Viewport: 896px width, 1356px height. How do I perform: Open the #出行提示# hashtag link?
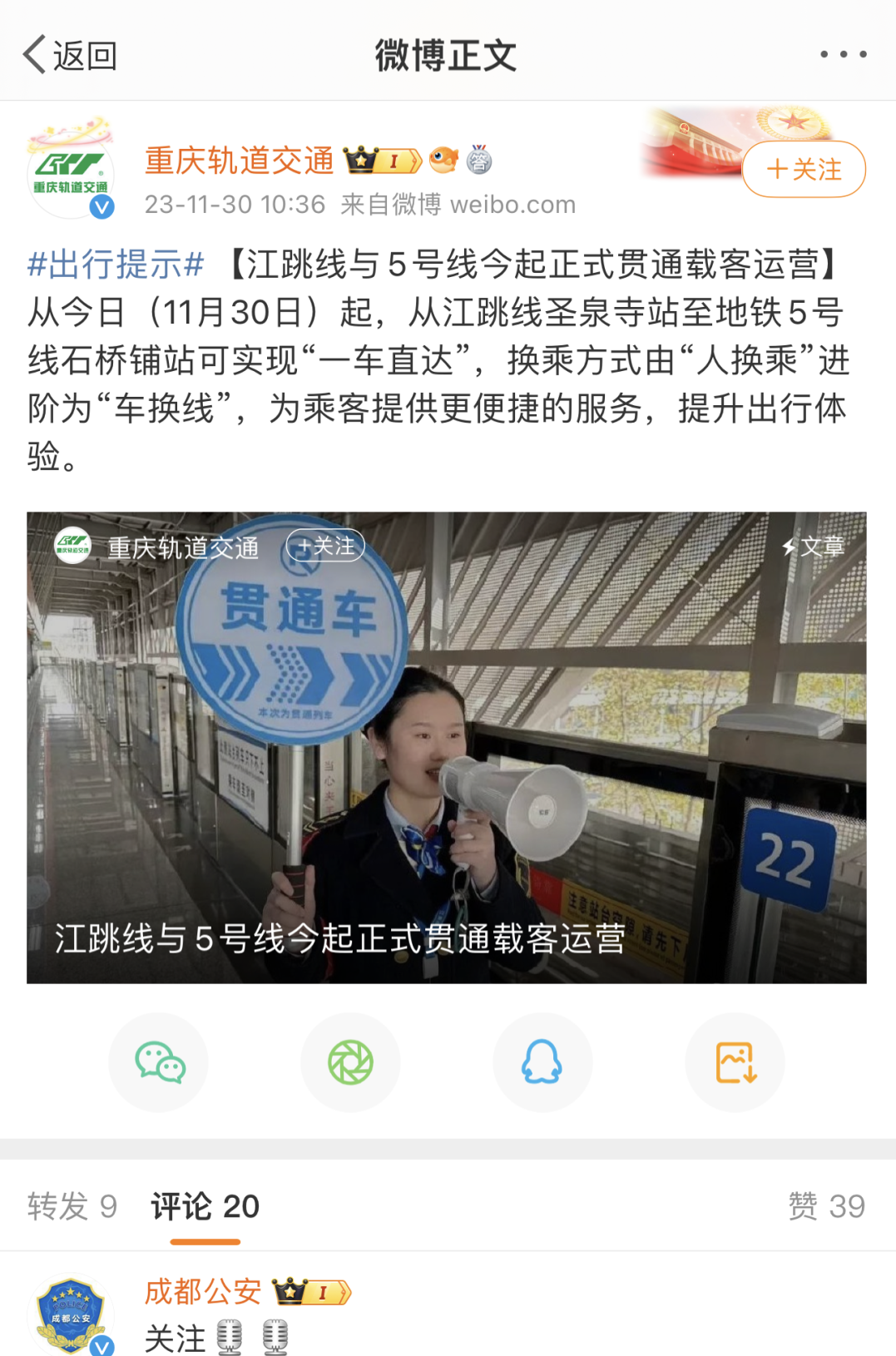pyautogui.click(x=116, y=265)
